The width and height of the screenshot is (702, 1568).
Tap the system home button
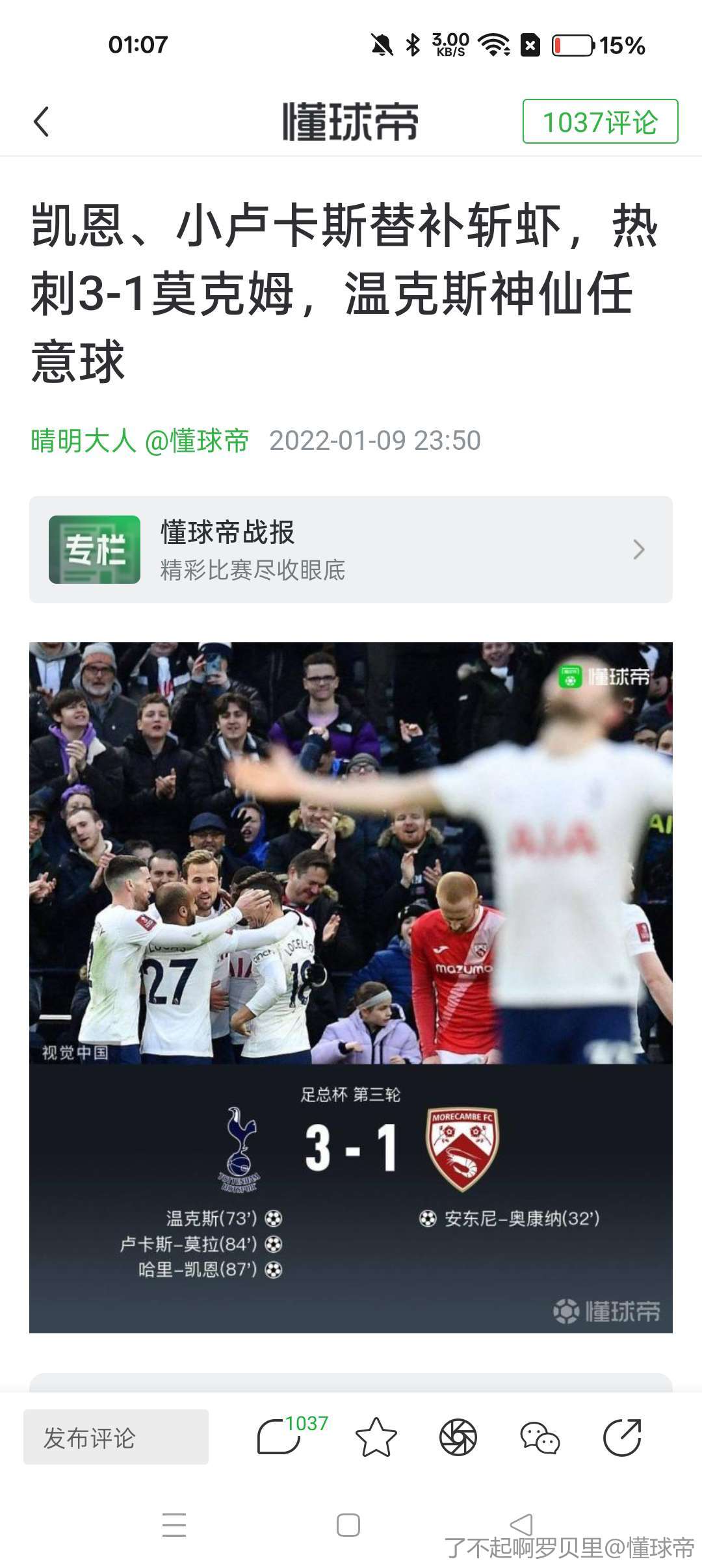pyautogui.click(x=348, y=1524)
